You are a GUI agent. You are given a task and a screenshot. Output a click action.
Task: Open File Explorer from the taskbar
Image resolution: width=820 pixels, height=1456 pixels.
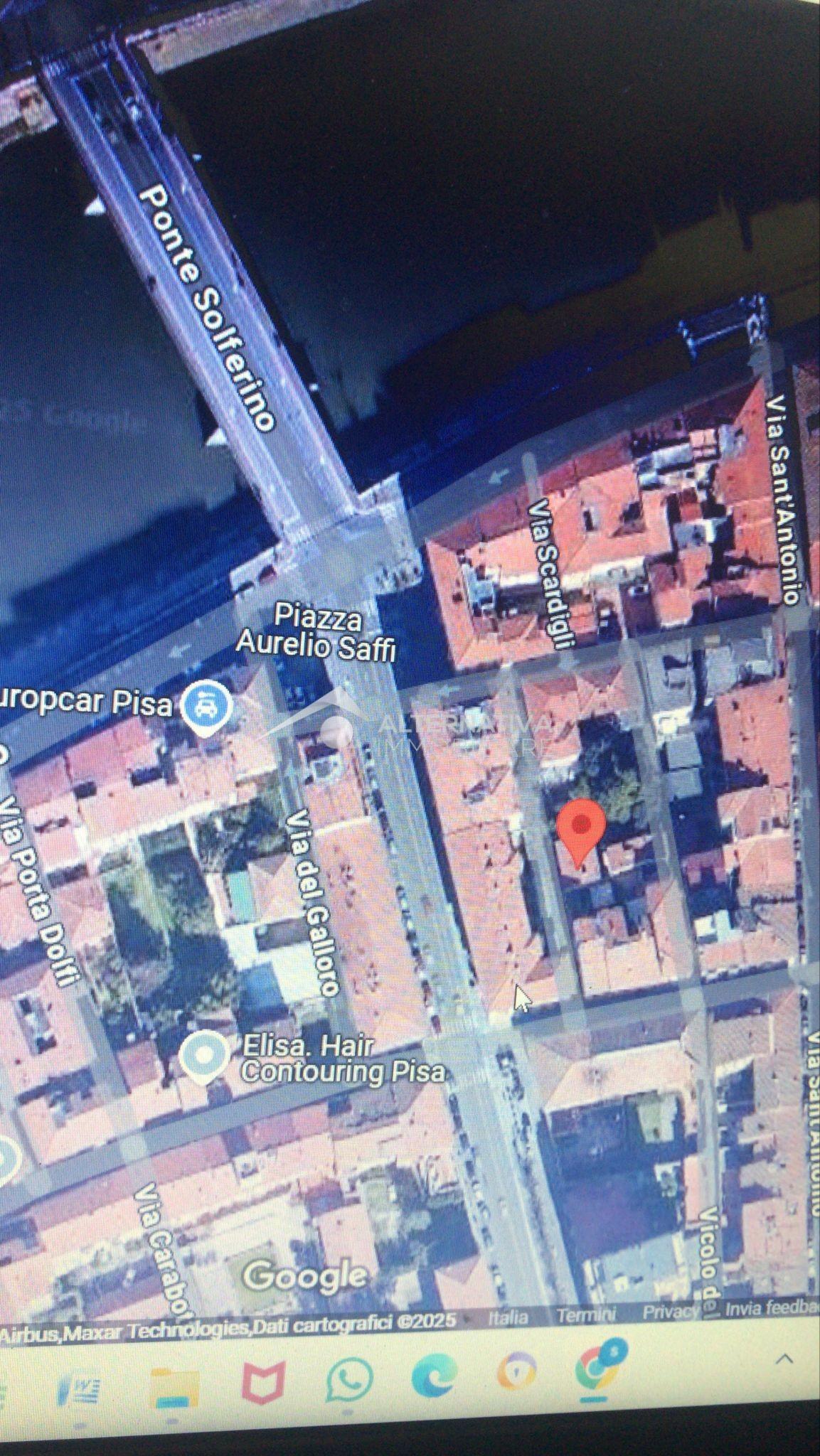[x=176, y=1386]
